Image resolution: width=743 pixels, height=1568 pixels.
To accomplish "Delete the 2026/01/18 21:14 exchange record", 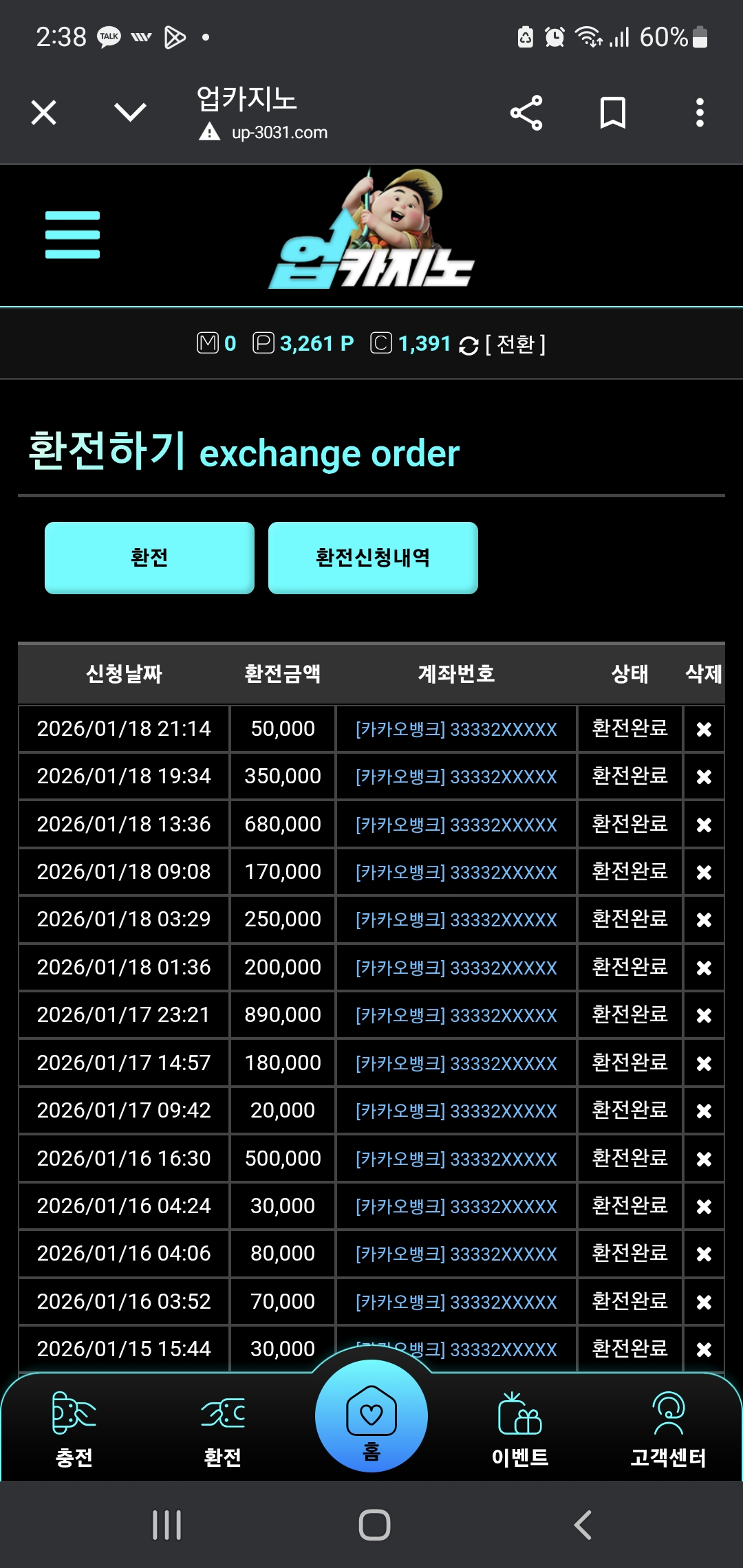I will pos(704,729).
